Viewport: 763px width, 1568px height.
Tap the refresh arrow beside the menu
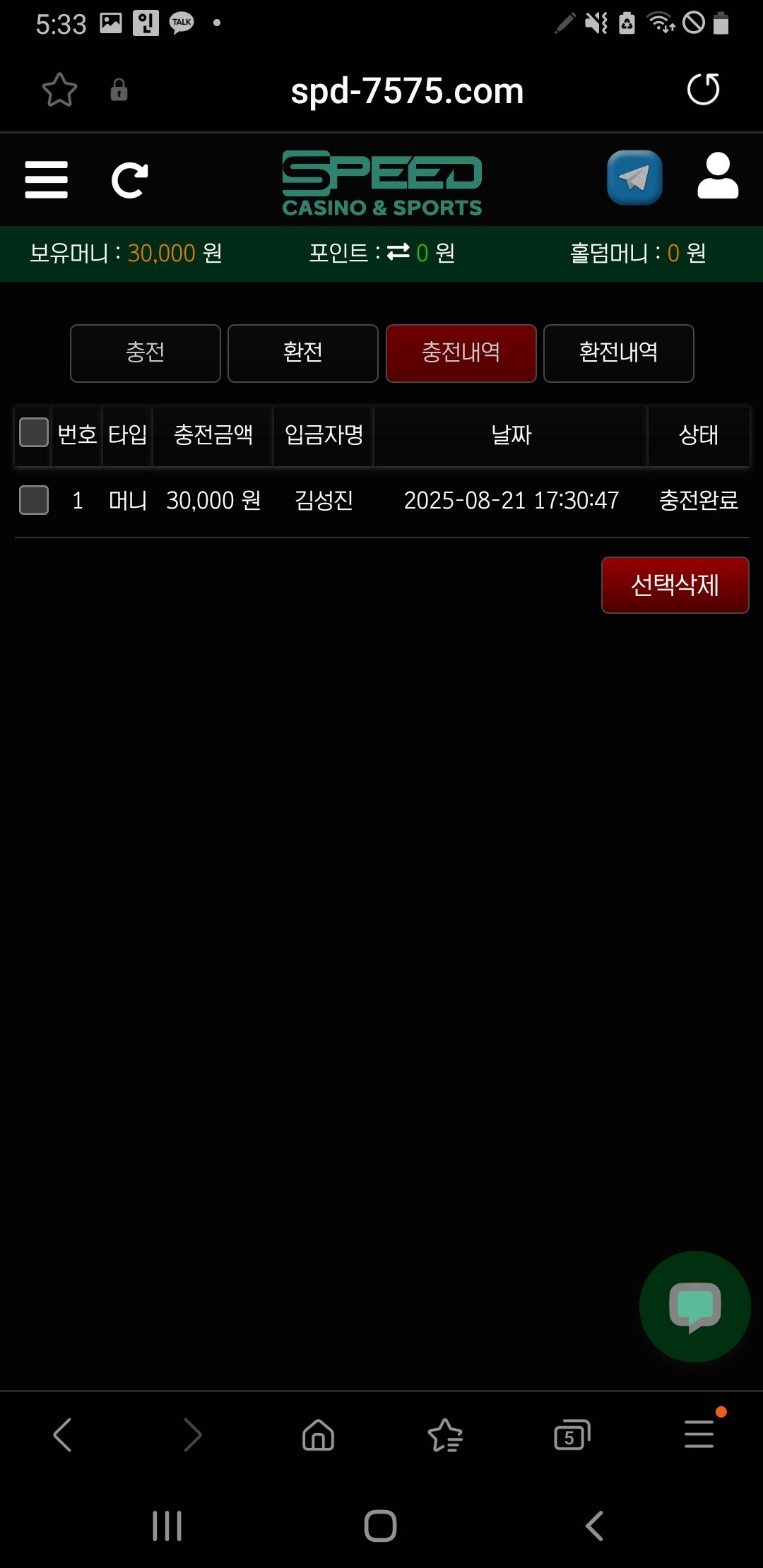tap(130, 180)
